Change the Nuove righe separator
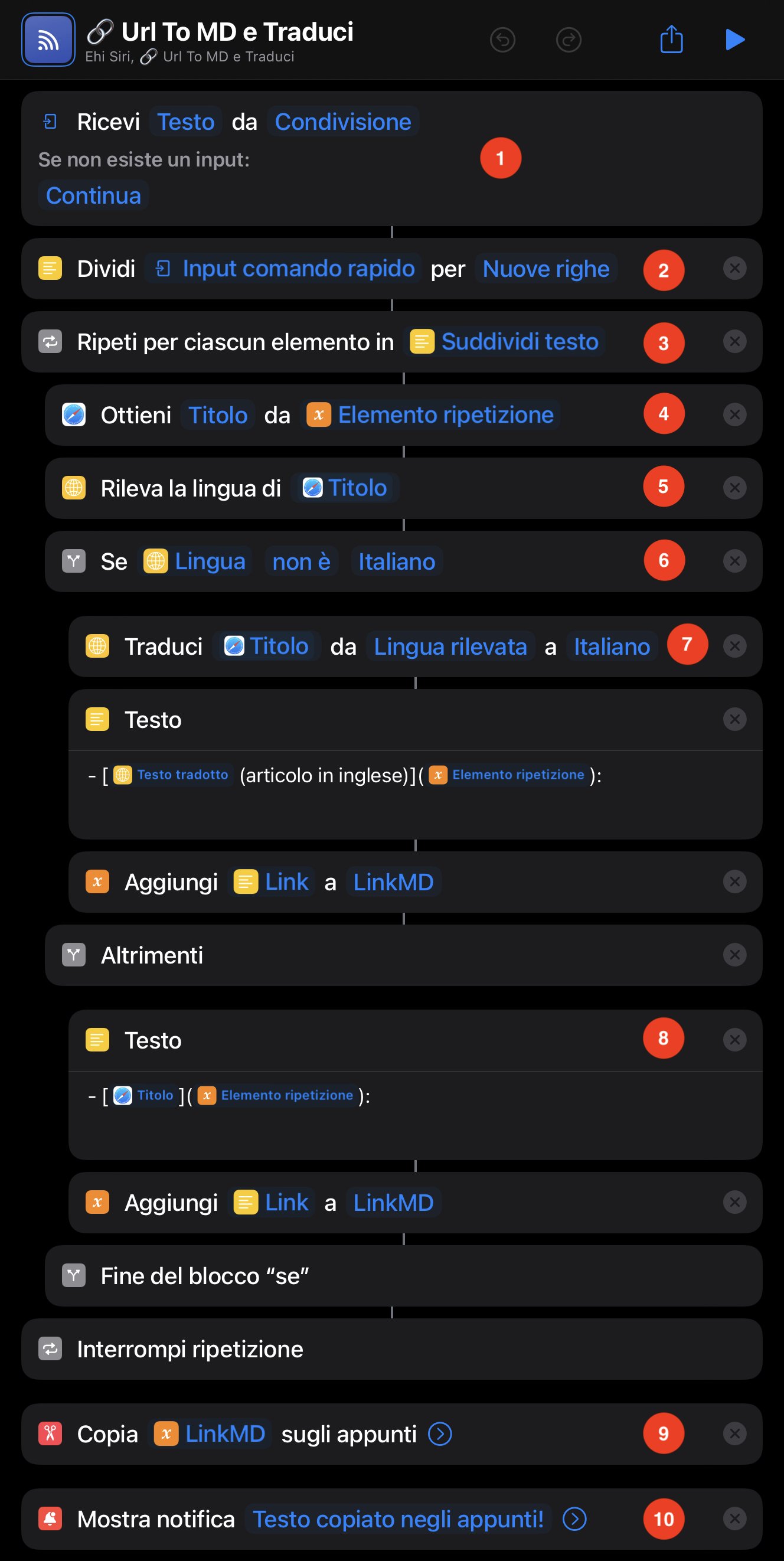 [x=546, y=269]
